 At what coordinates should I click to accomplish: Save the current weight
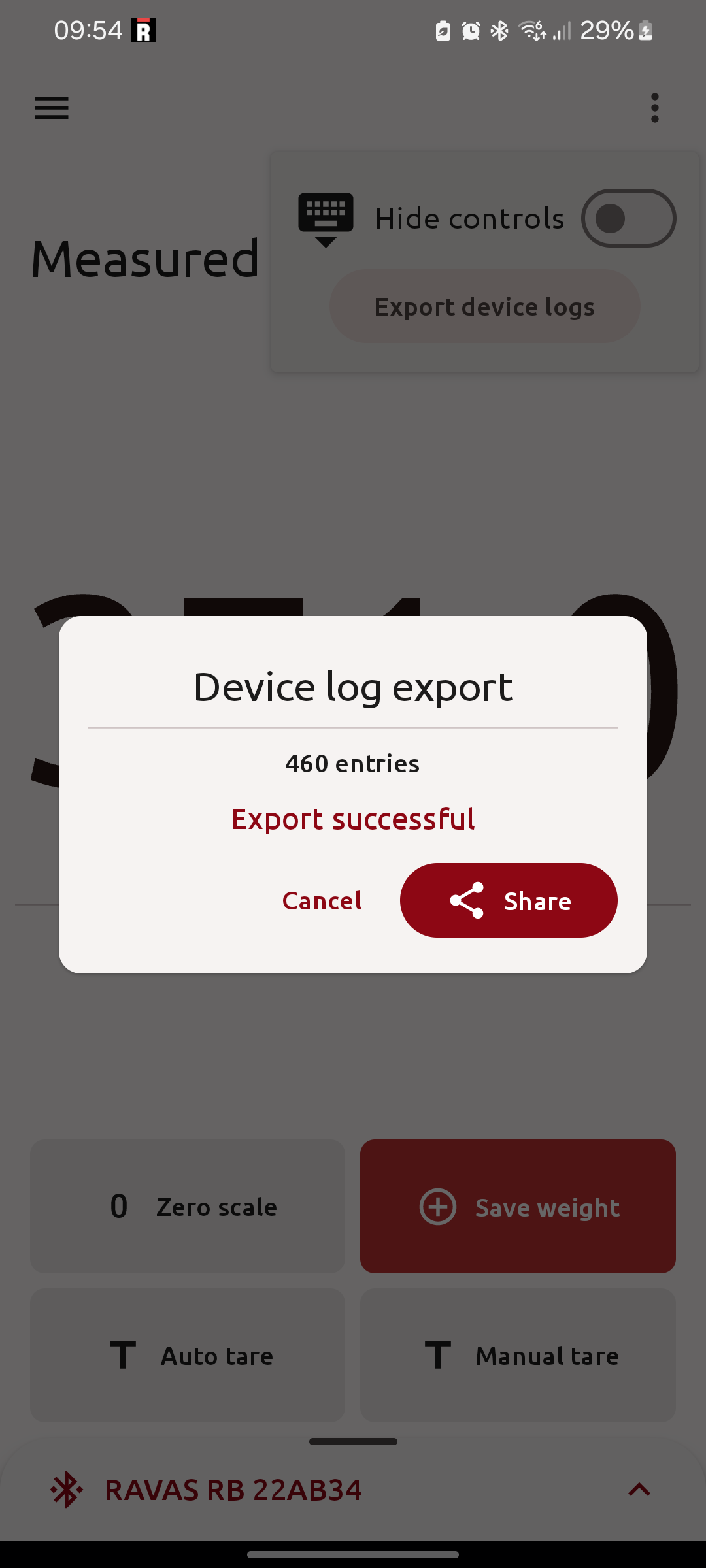(x=518, y=1206)
